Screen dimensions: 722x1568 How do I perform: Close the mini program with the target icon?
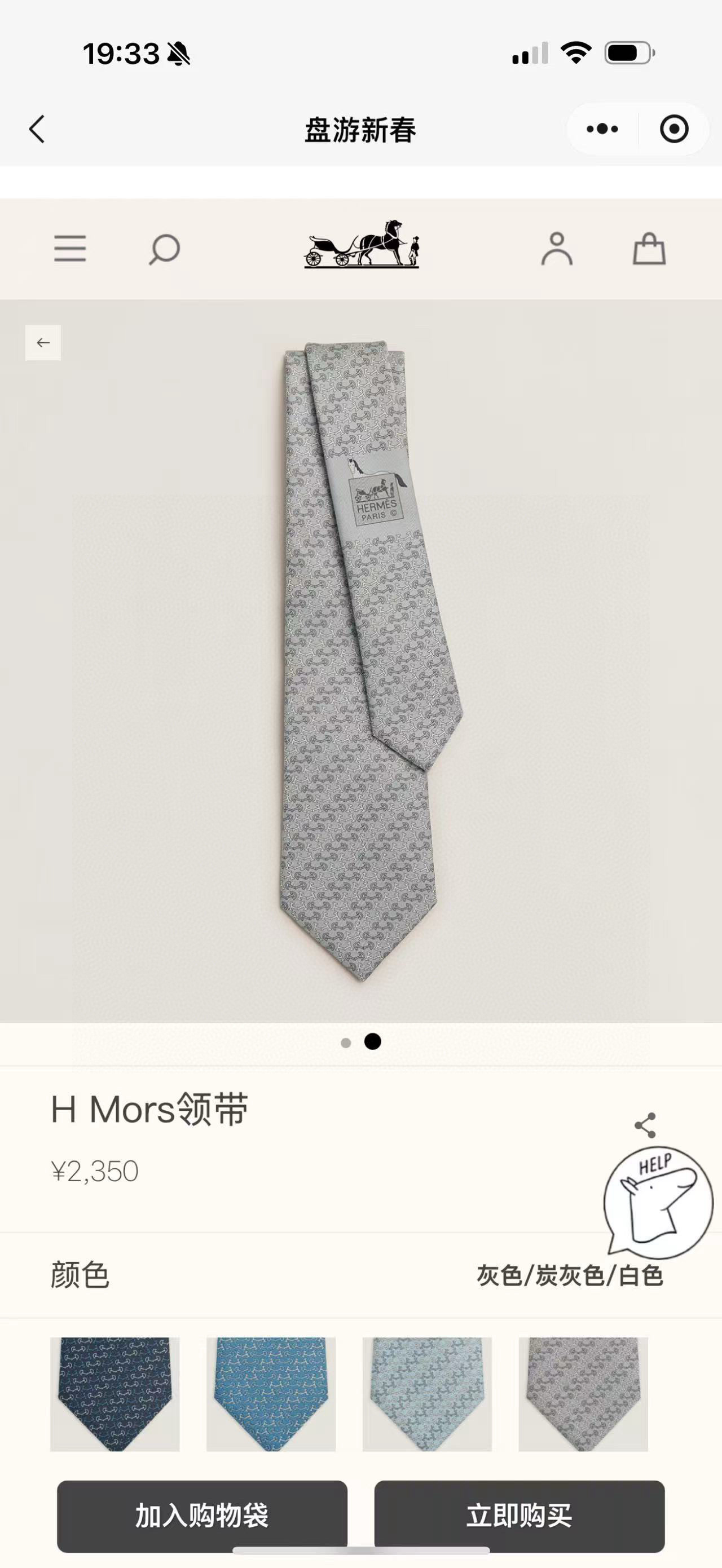click(x=674, y=129)
